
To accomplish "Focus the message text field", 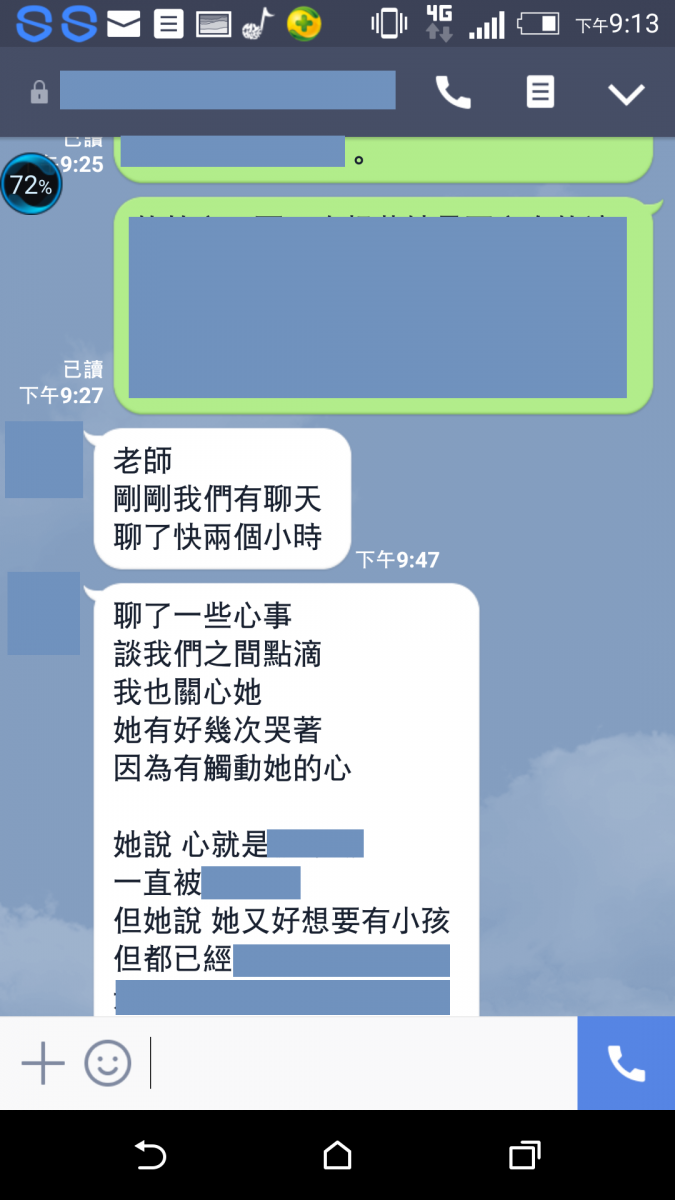I will pos(360,1063).
